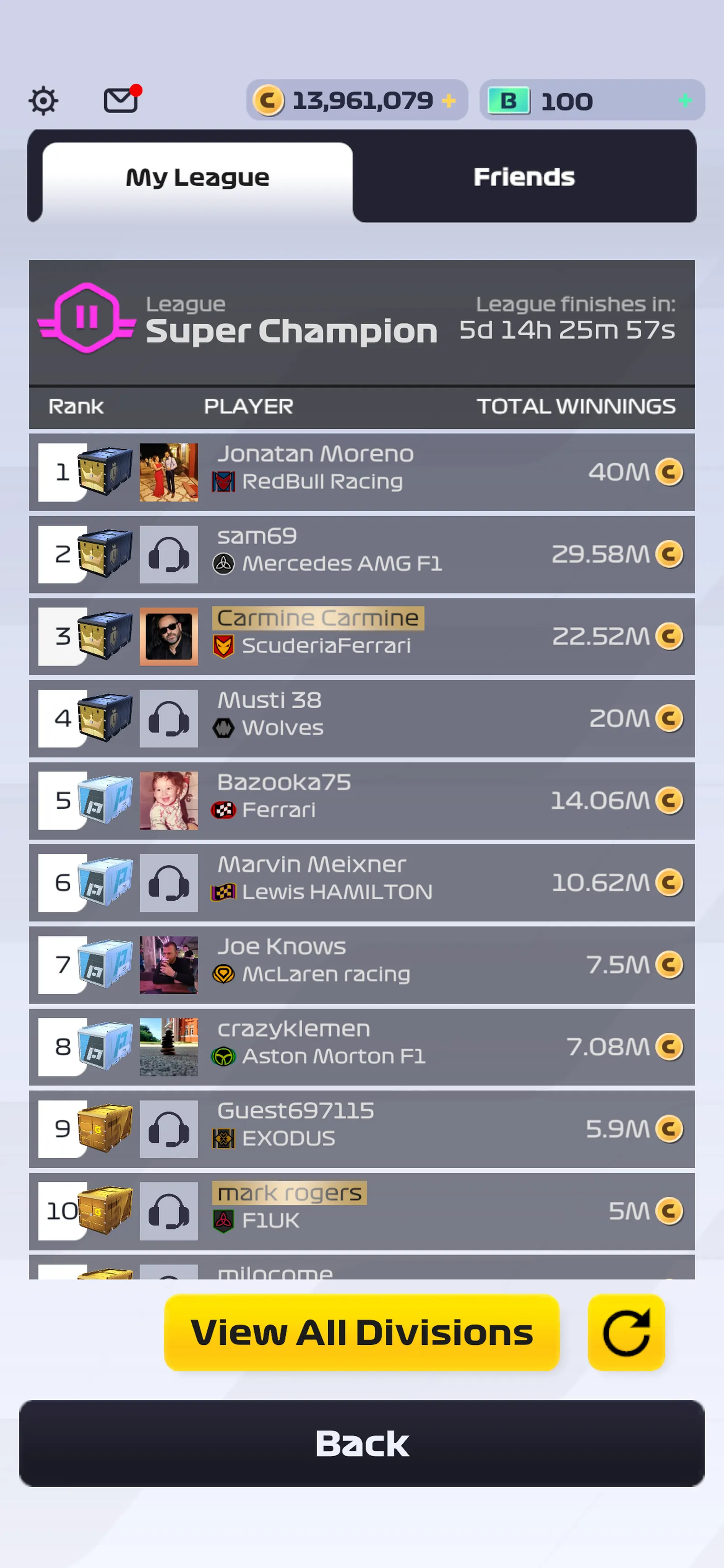
Task: Tap Joe Knows in the ranking
Action: [x=362, y=965]
